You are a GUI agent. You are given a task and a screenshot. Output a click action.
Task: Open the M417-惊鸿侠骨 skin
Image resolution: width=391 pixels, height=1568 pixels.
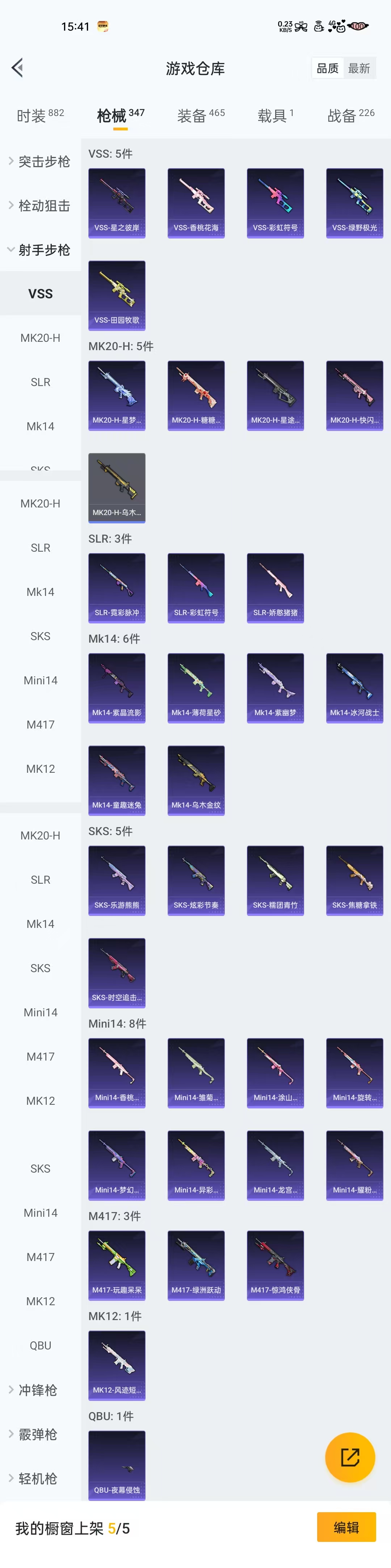click(x=275, y=1265)
